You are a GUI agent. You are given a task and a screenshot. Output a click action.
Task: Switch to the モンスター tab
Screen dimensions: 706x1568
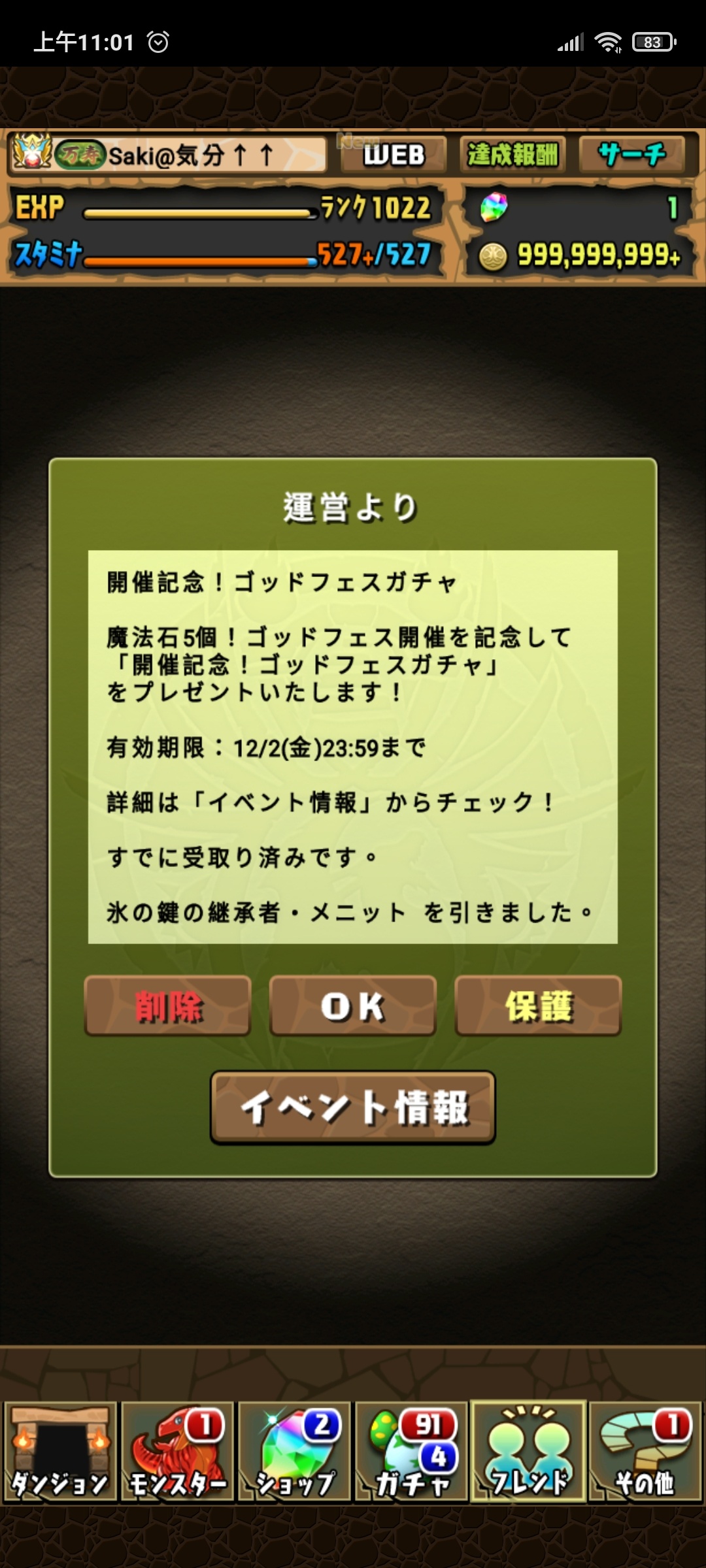click(x=177, y=1452)
